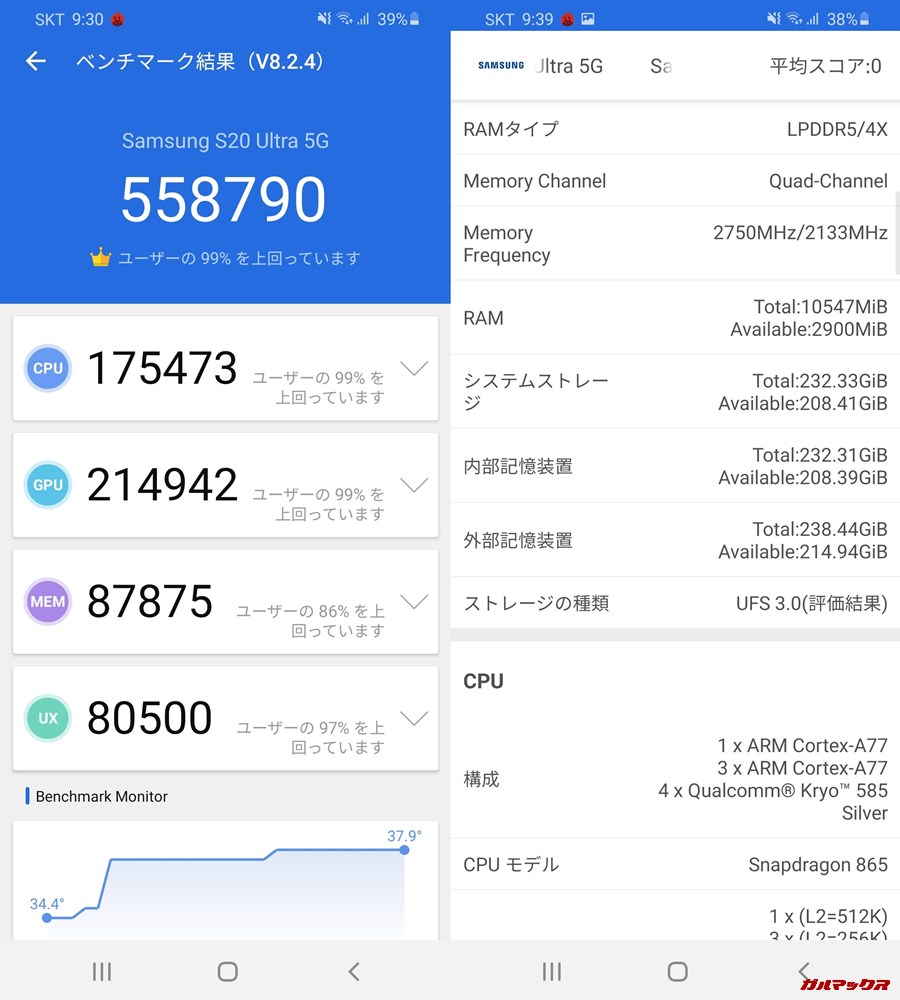Open the total score 558790
The image size is (900, 1000).
point(223,200)
